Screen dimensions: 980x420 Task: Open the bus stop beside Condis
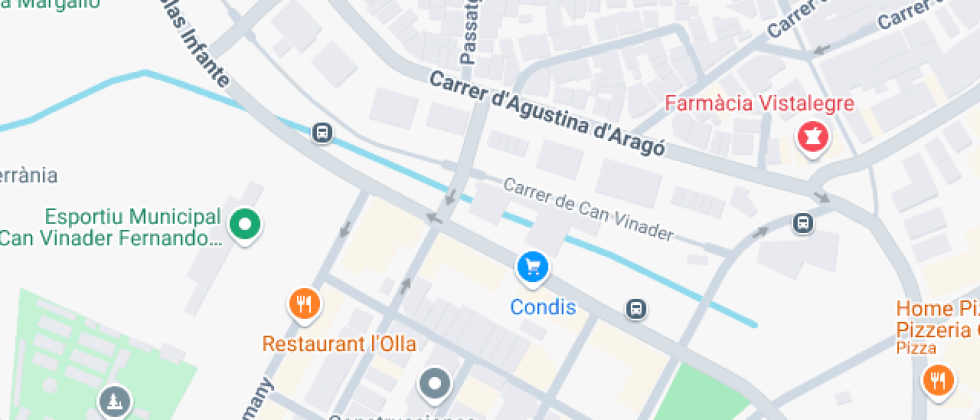[x=636, y=308]
